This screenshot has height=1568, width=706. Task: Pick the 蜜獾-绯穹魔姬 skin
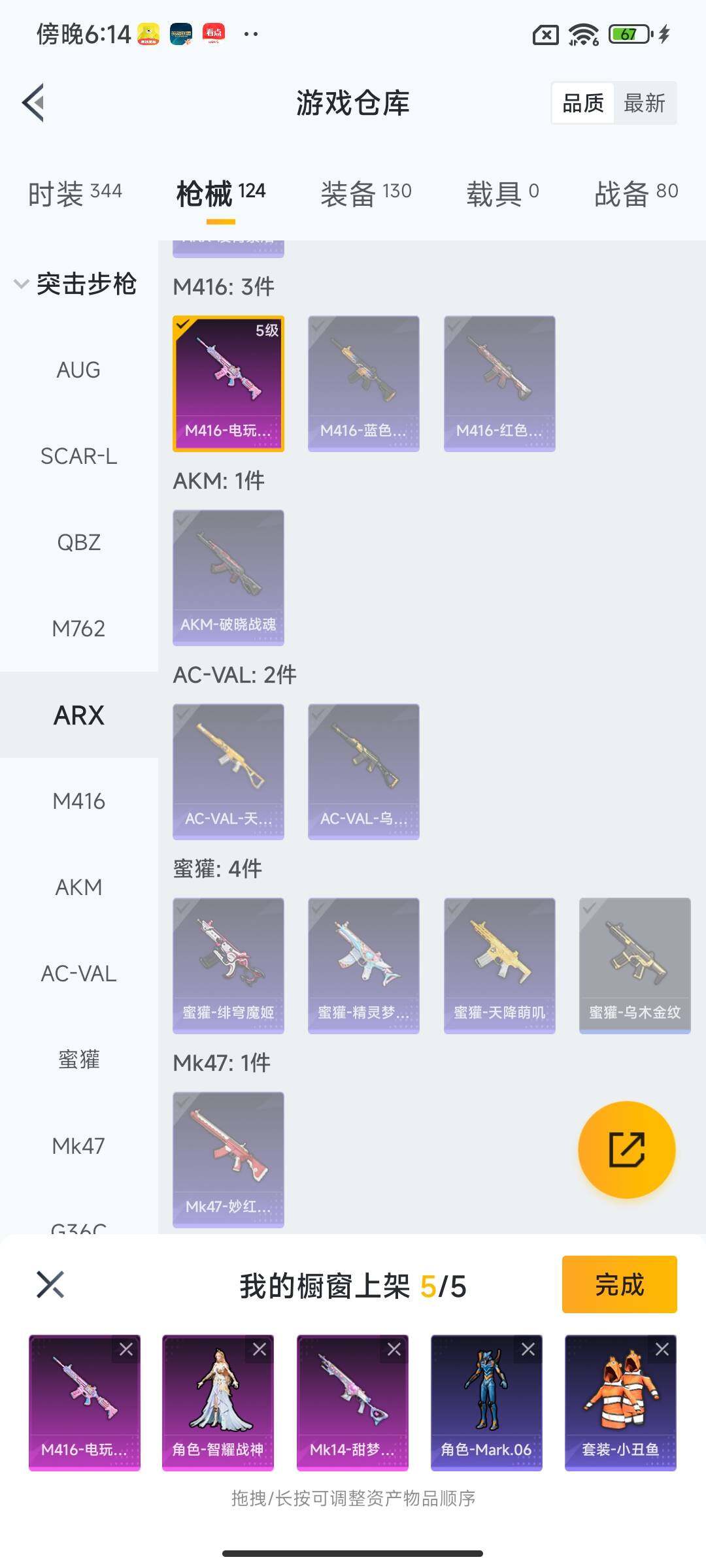tap(228, 966)
